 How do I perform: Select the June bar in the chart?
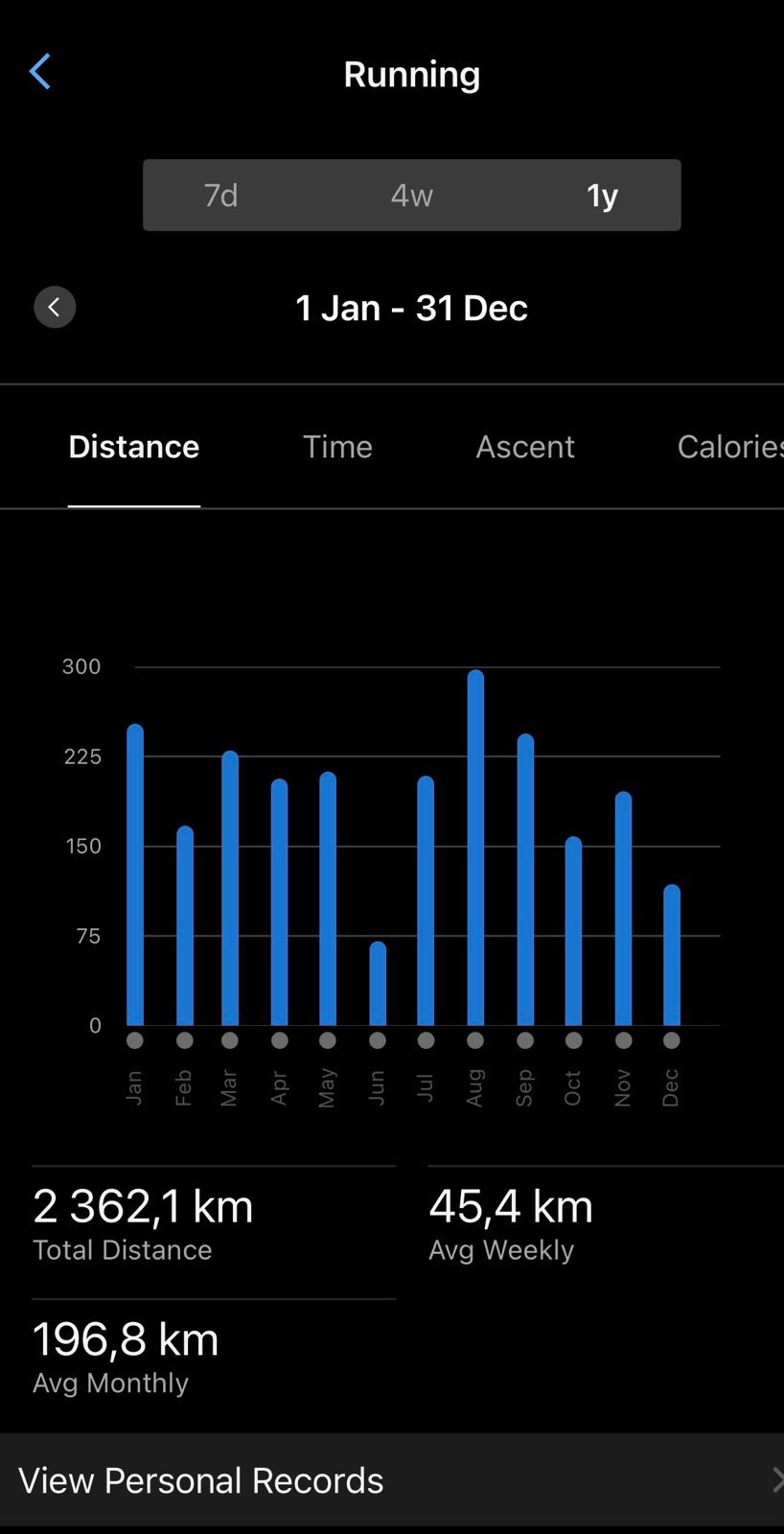(x=378, y=985)
